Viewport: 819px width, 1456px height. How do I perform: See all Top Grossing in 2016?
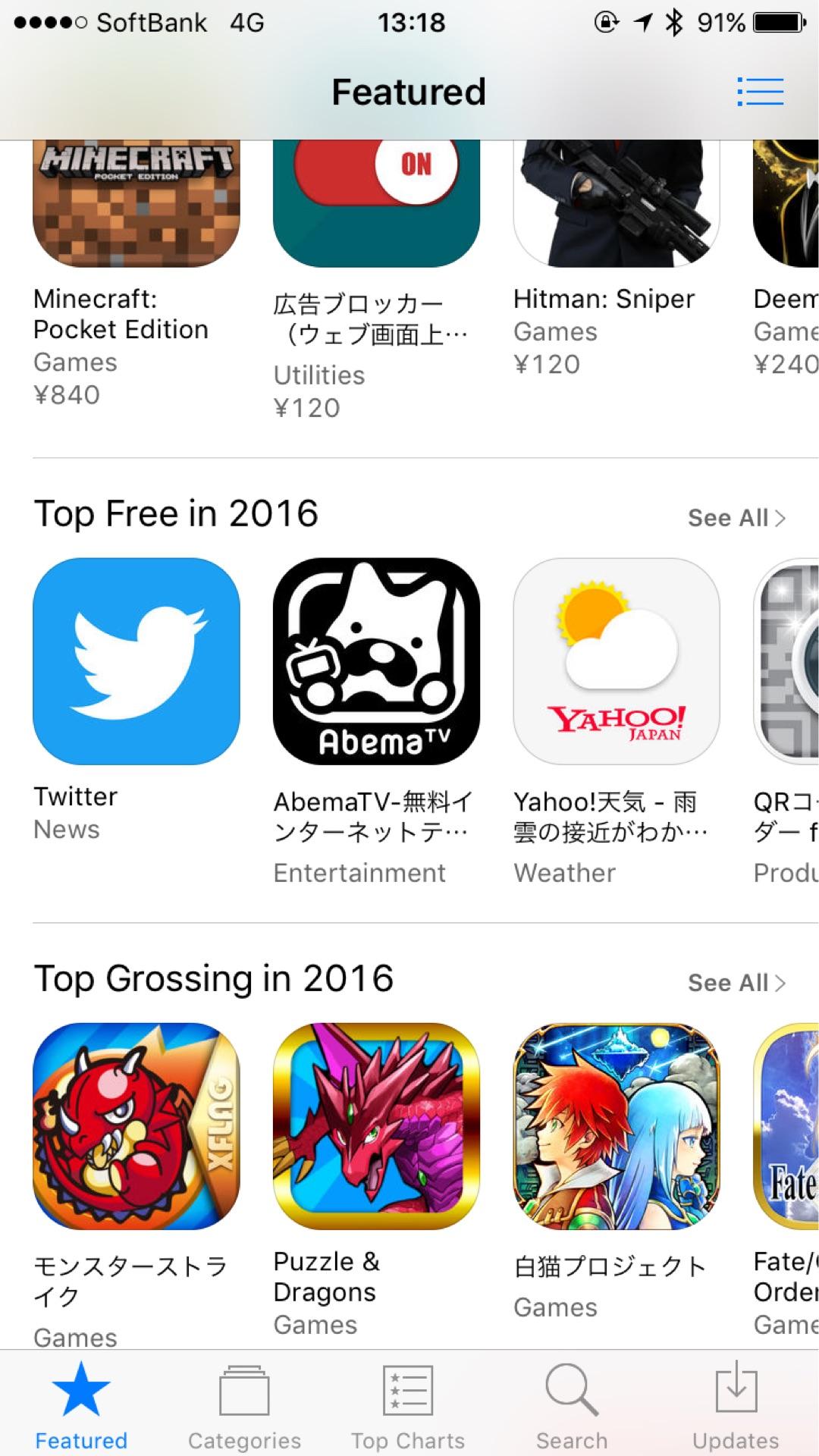coord(736,983)
